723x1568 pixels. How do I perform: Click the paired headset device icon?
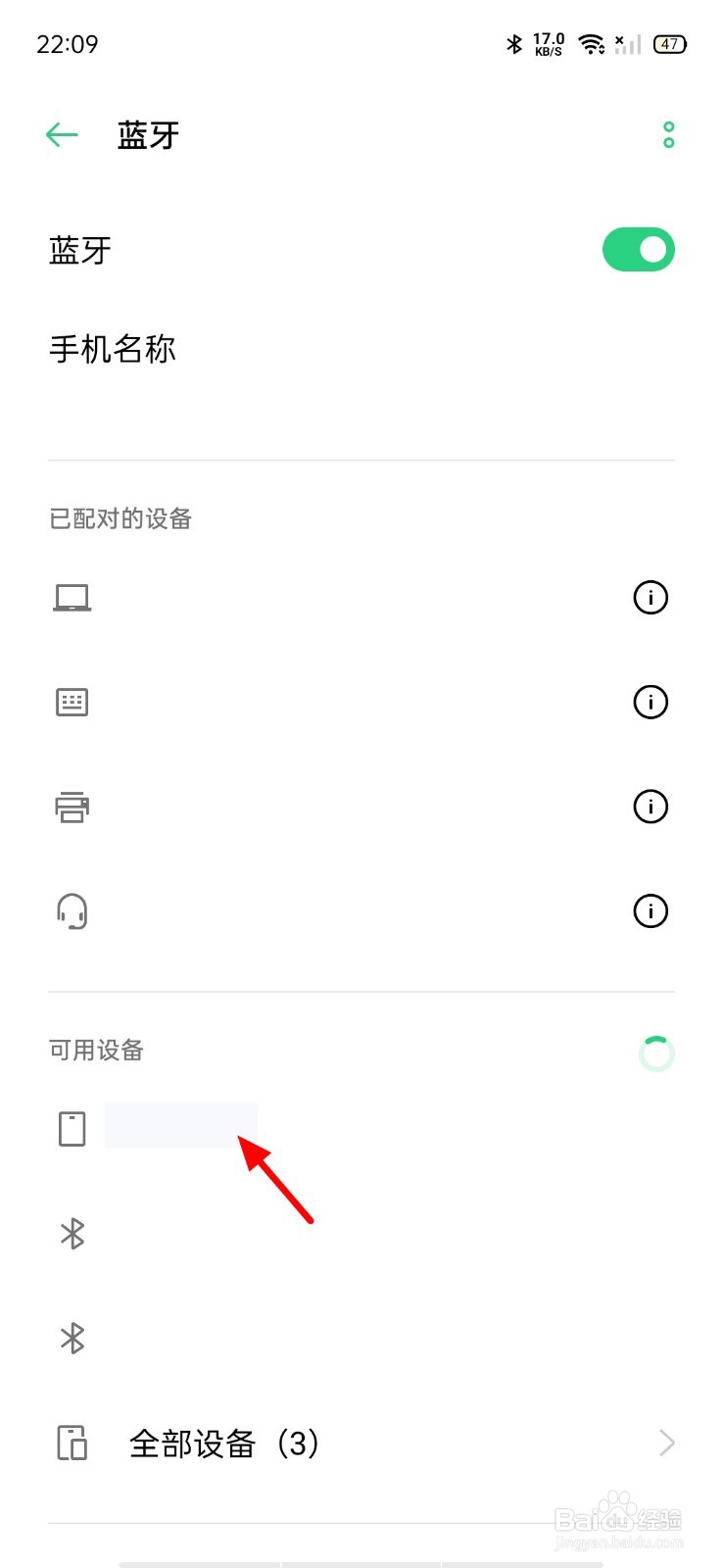click(72, 910)
